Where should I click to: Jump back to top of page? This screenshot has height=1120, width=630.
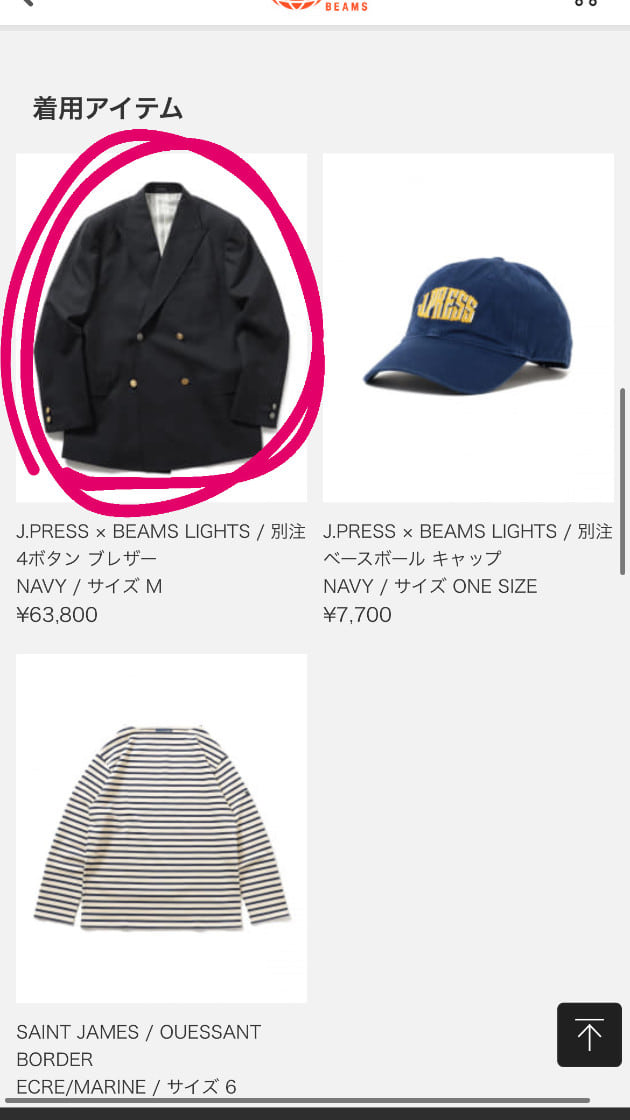click(589, 1035)
